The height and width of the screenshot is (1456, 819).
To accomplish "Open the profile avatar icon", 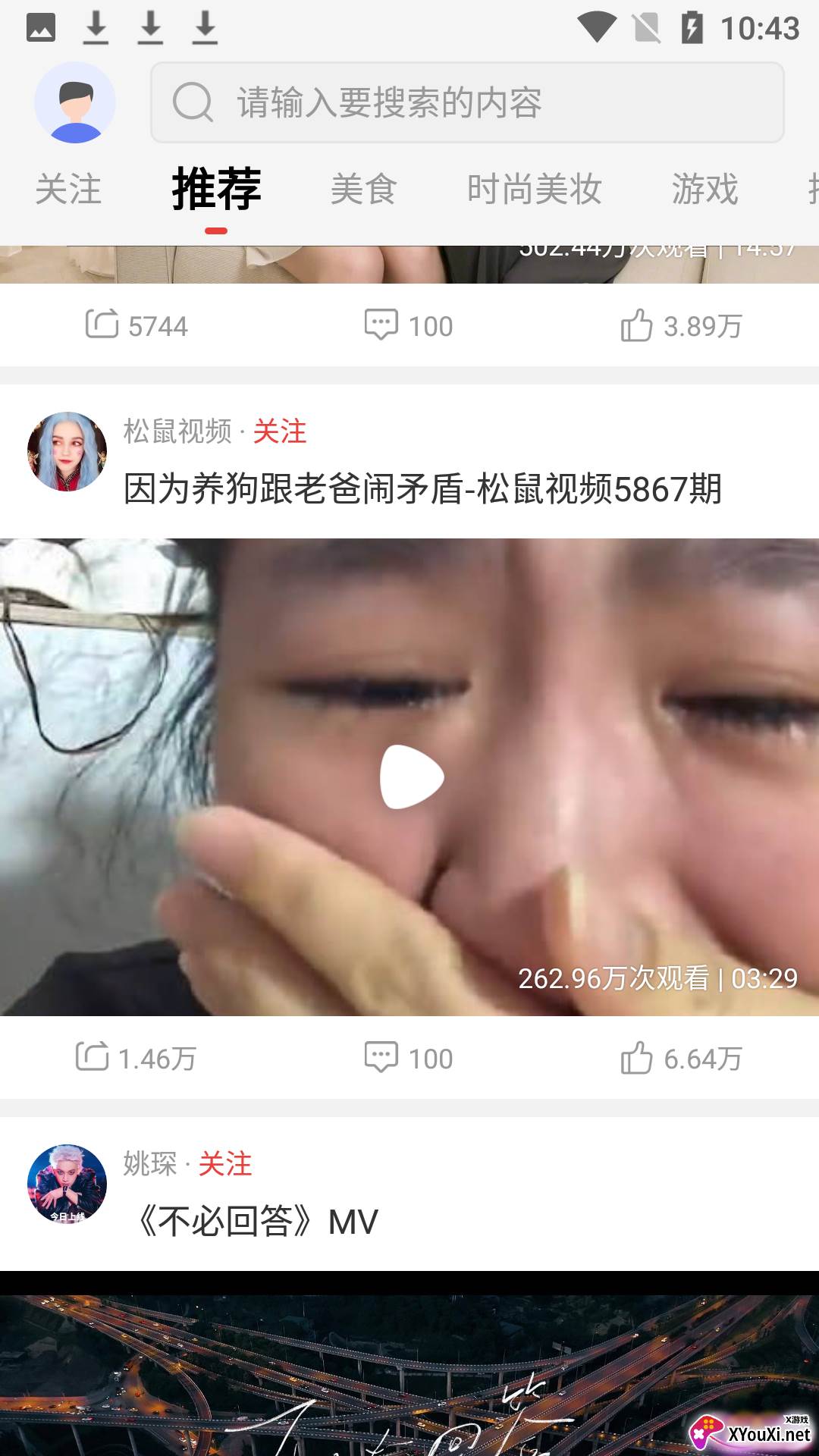I will (74, 102).
